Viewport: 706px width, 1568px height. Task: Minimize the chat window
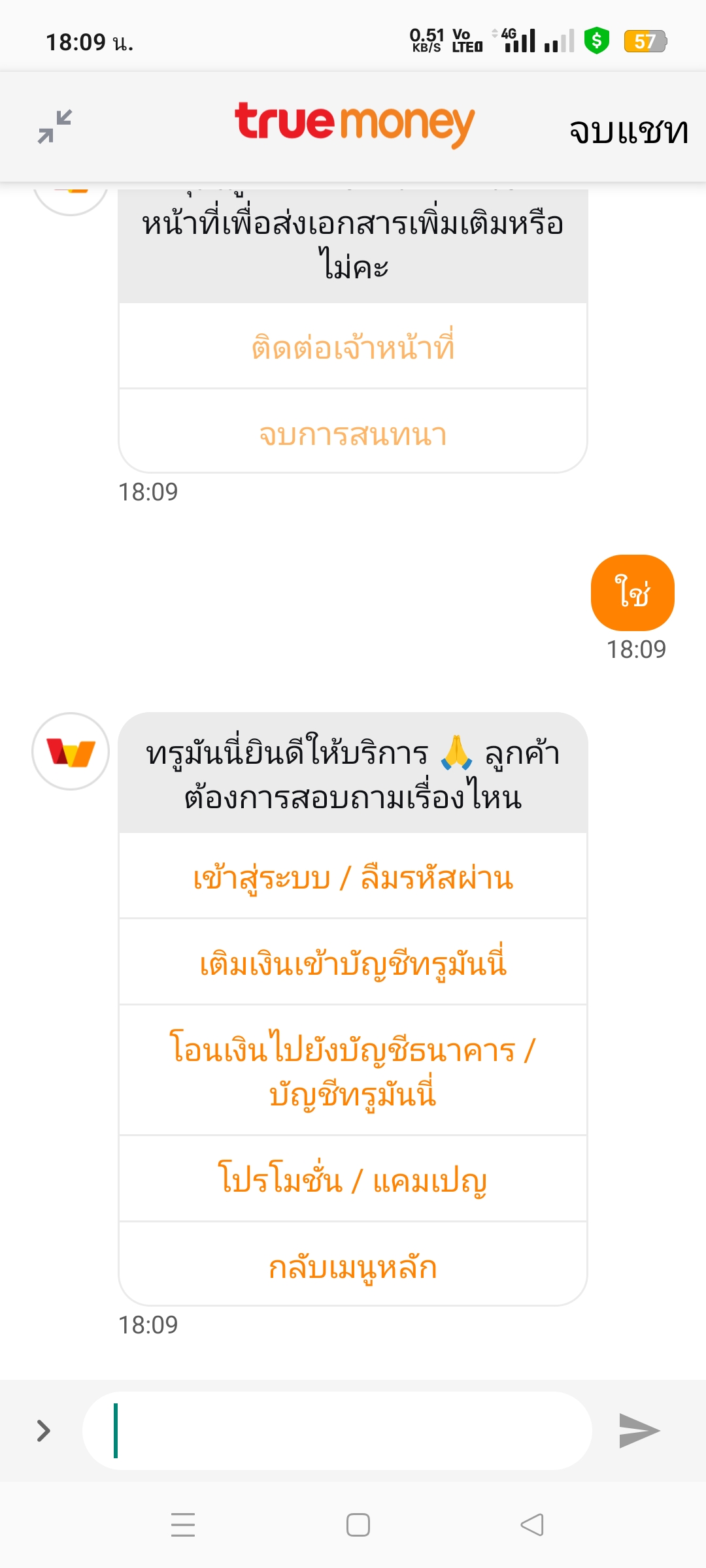[x=55, y=127]
